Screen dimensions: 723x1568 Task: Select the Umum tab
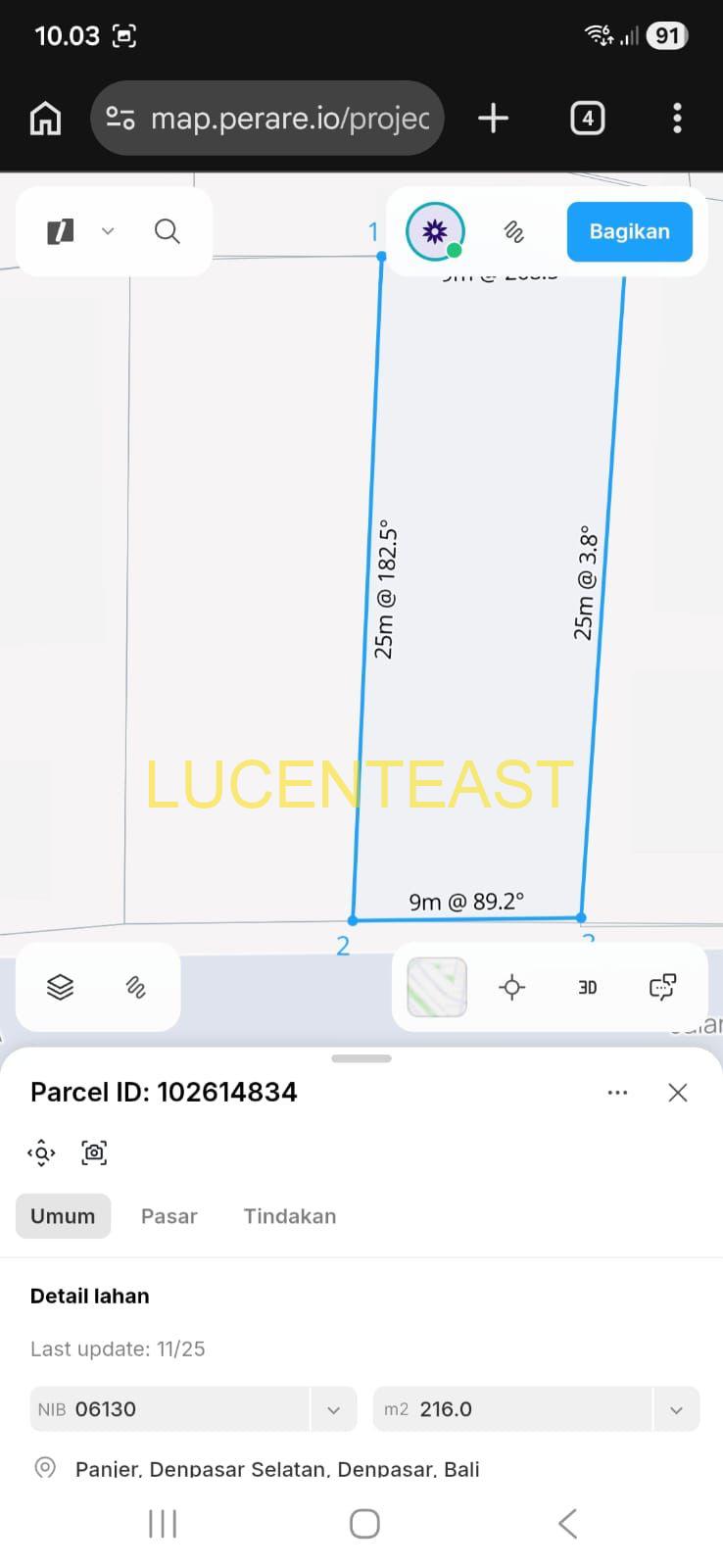[x=63, y=1216]
